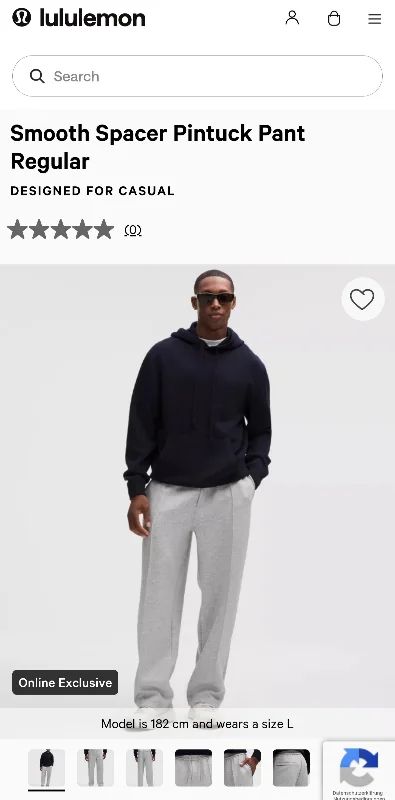Open the reCAPTCHA badge
395x800 pixels.
[359, 771]
